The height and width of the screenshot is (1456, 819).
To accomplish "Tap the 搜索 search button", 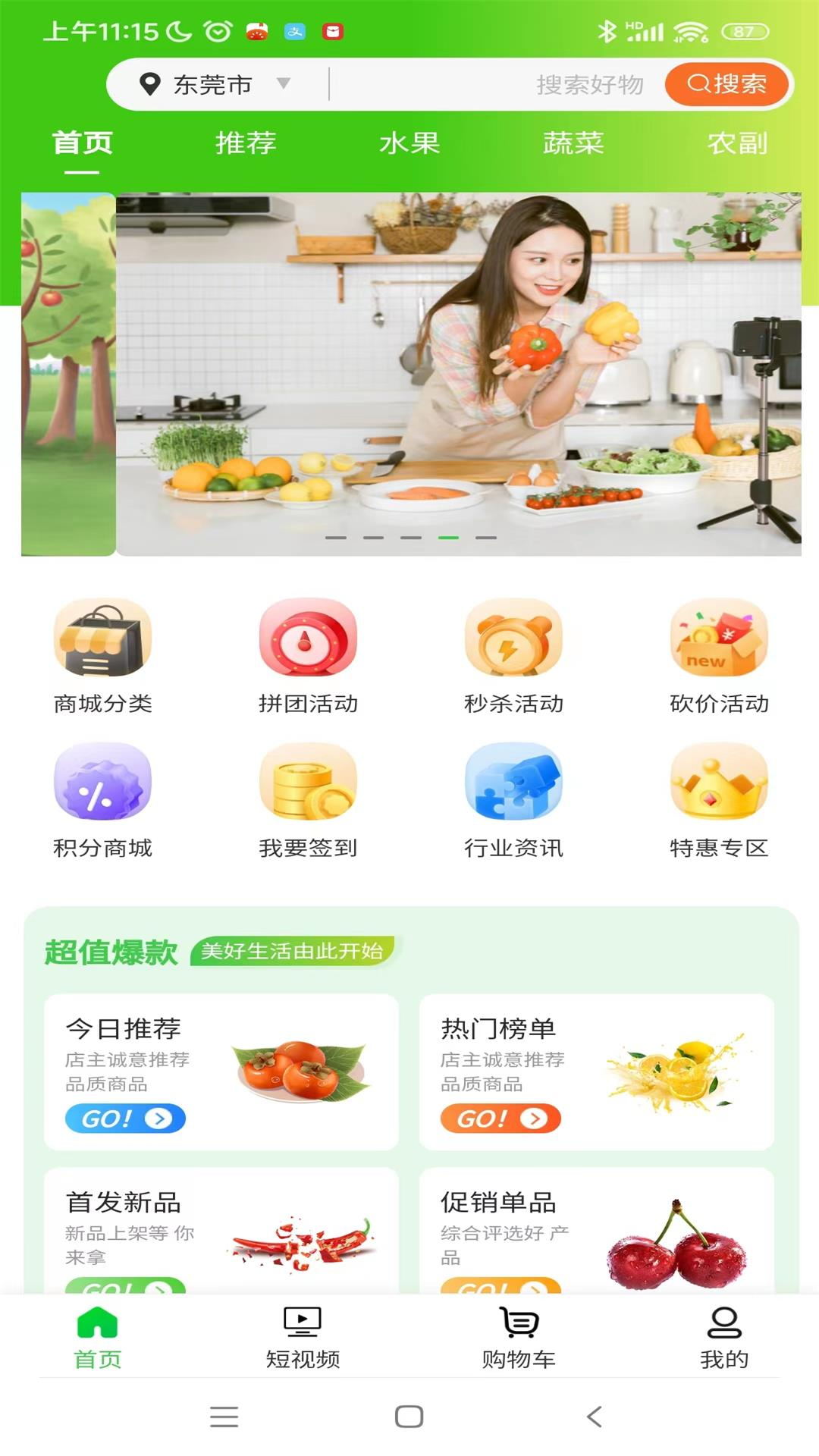I will [724, 84].
